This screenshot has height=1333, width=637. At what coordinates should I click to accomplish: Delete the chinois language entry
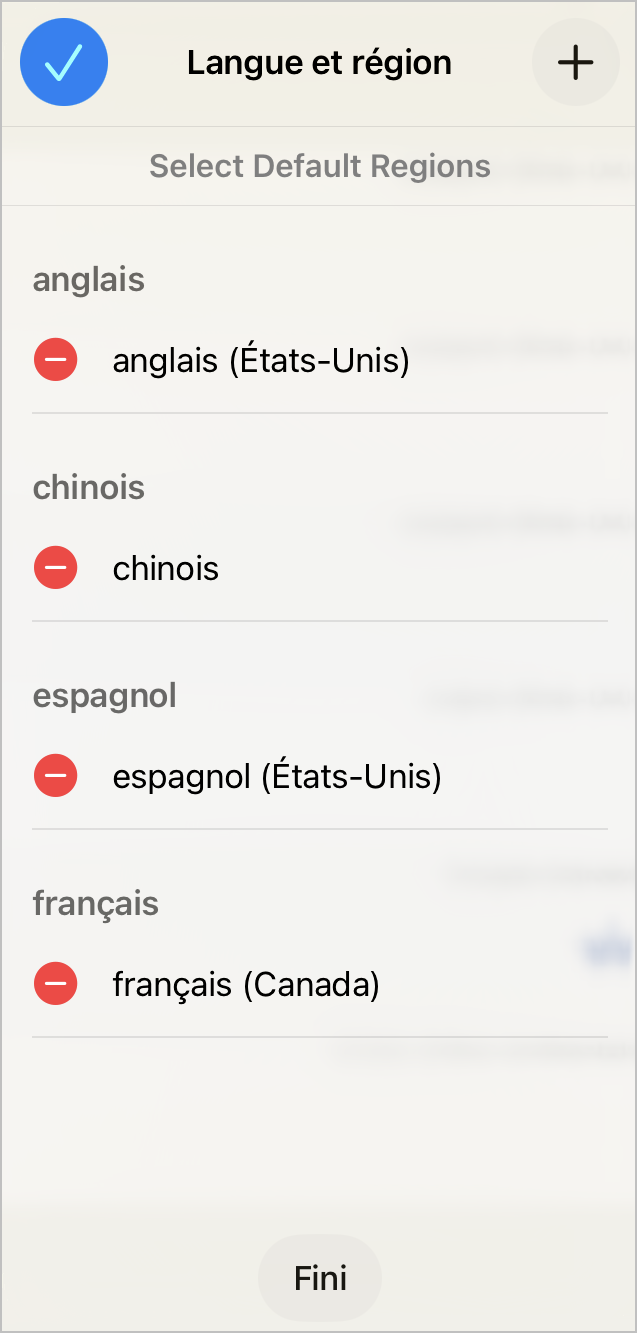tap(56, 568)
